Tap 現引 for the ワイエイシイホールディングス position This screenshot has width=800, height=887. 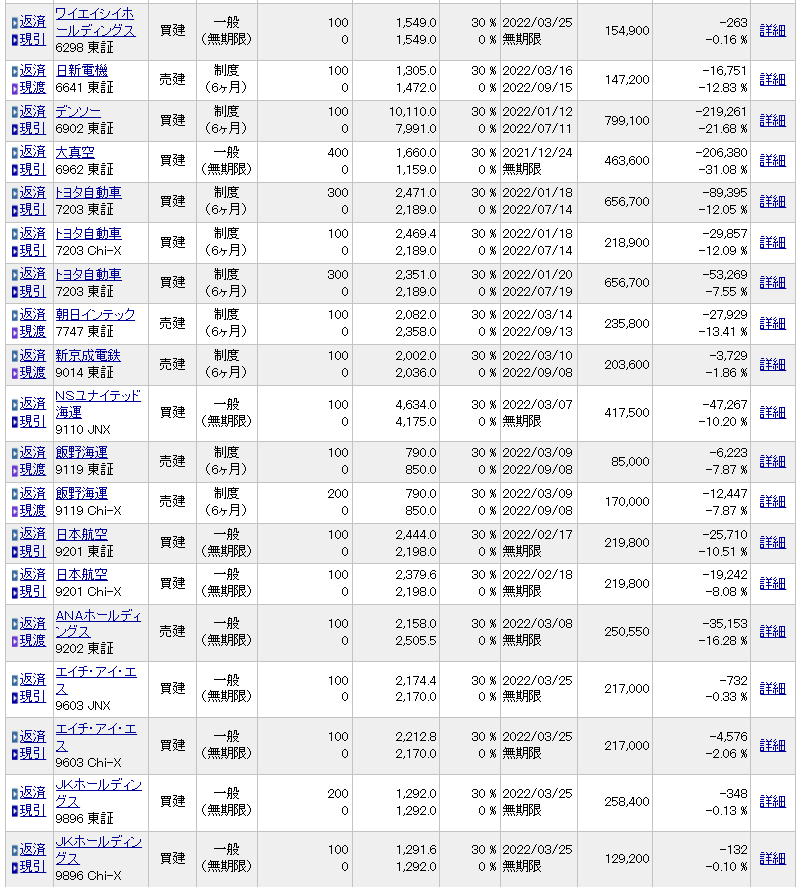(x=33, y=39)
